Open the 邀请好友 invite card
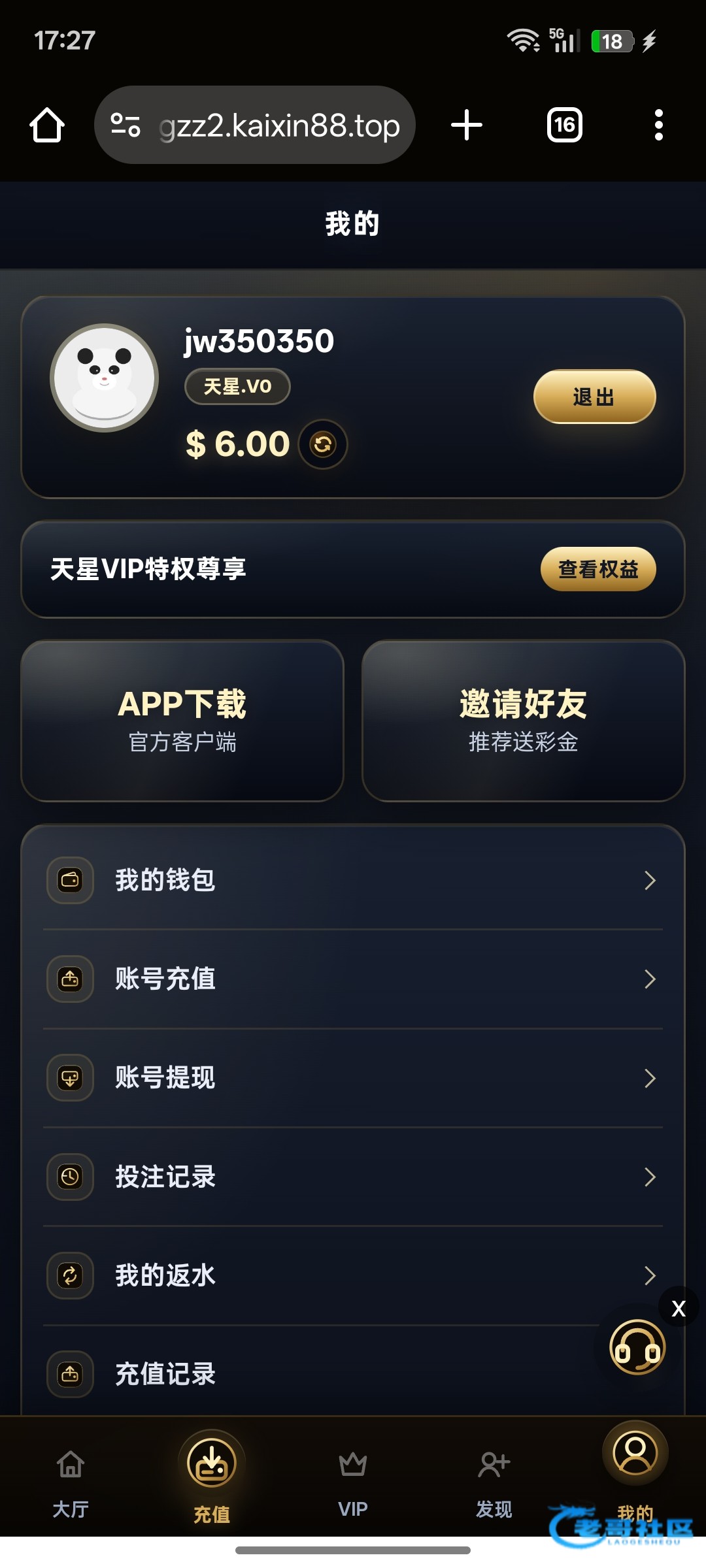The image size is (706, 1568). (x=523, y=720)
